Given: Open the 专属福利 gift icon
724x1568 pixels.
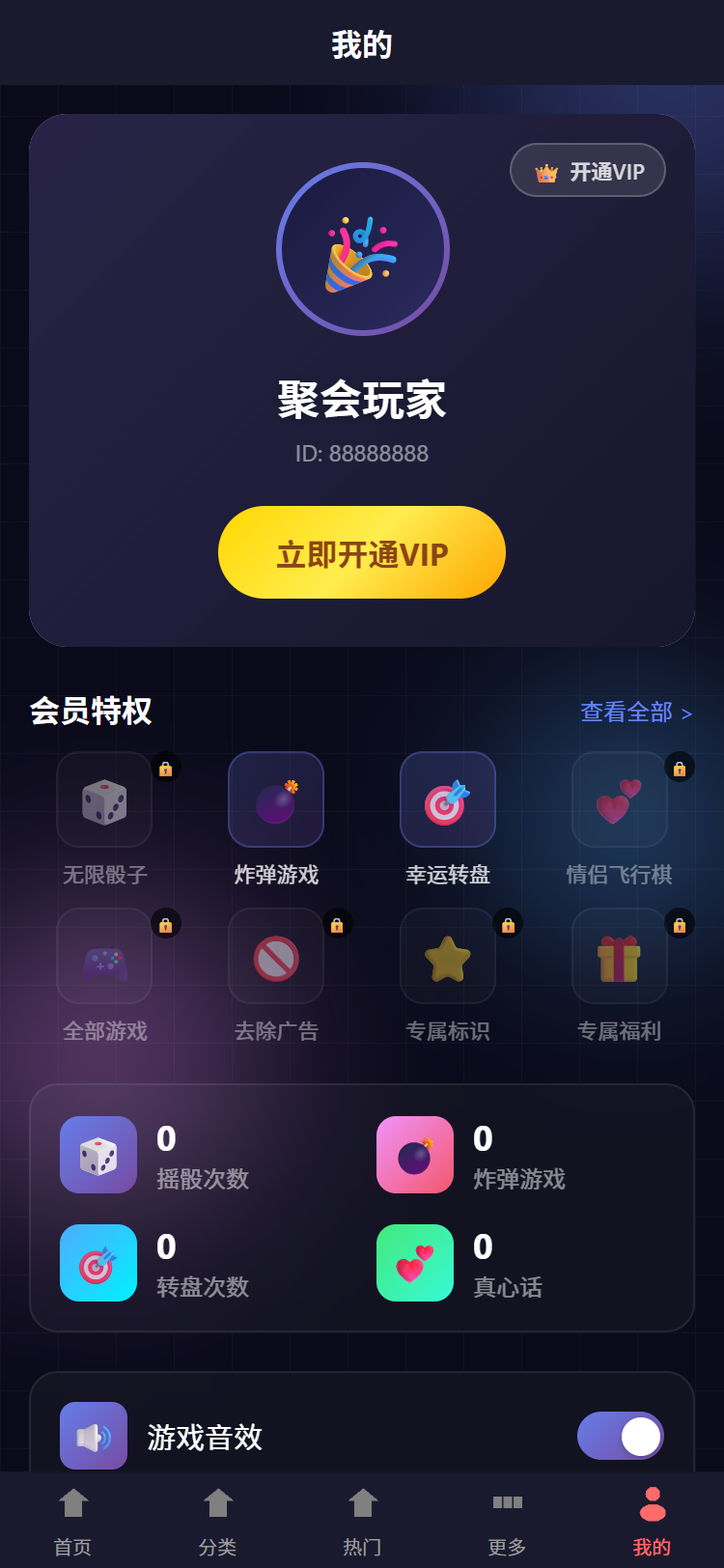Looking at the screenshot, I should (619, 956).
